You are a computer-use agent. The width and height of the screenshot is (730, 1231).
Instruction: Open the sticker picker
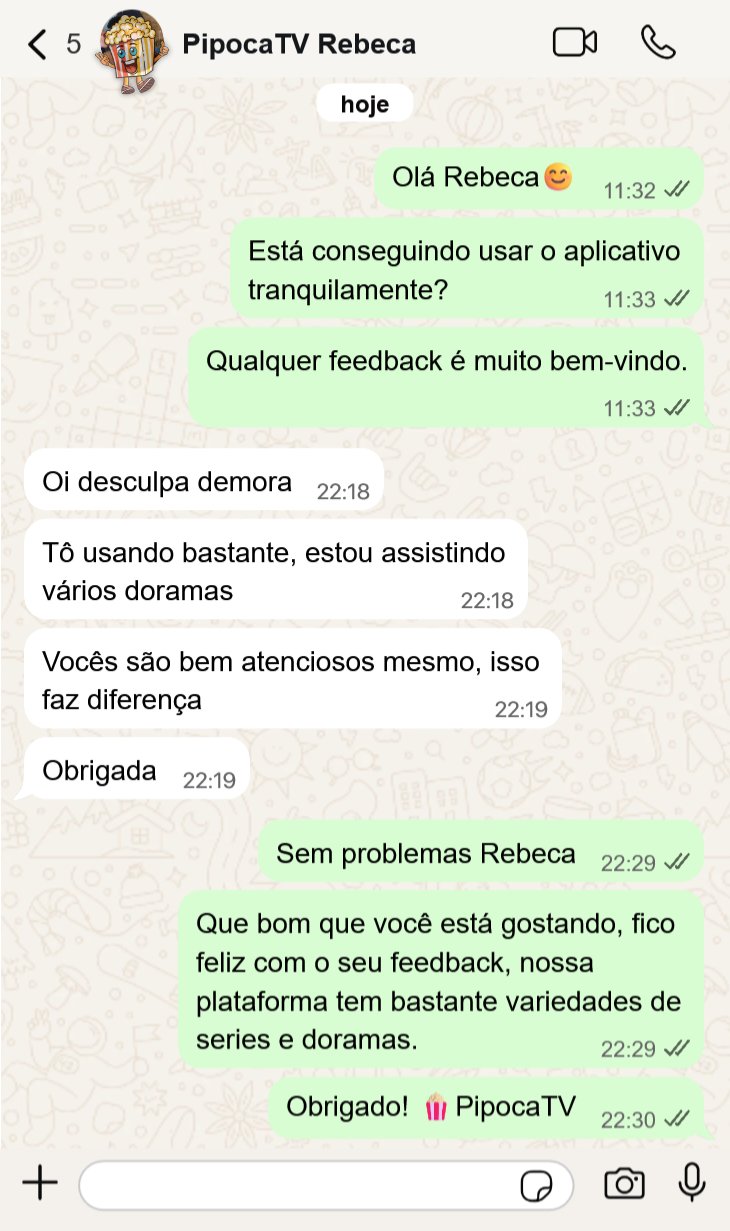(537, 1187)
